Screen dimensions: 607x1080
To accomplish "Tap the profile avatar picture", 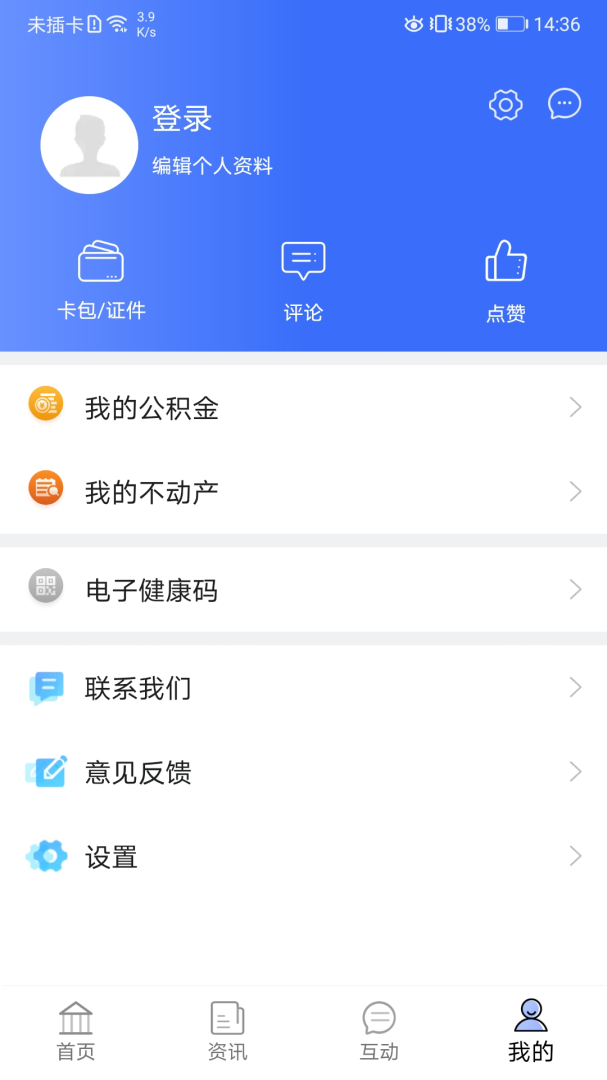I will [89, 145].
